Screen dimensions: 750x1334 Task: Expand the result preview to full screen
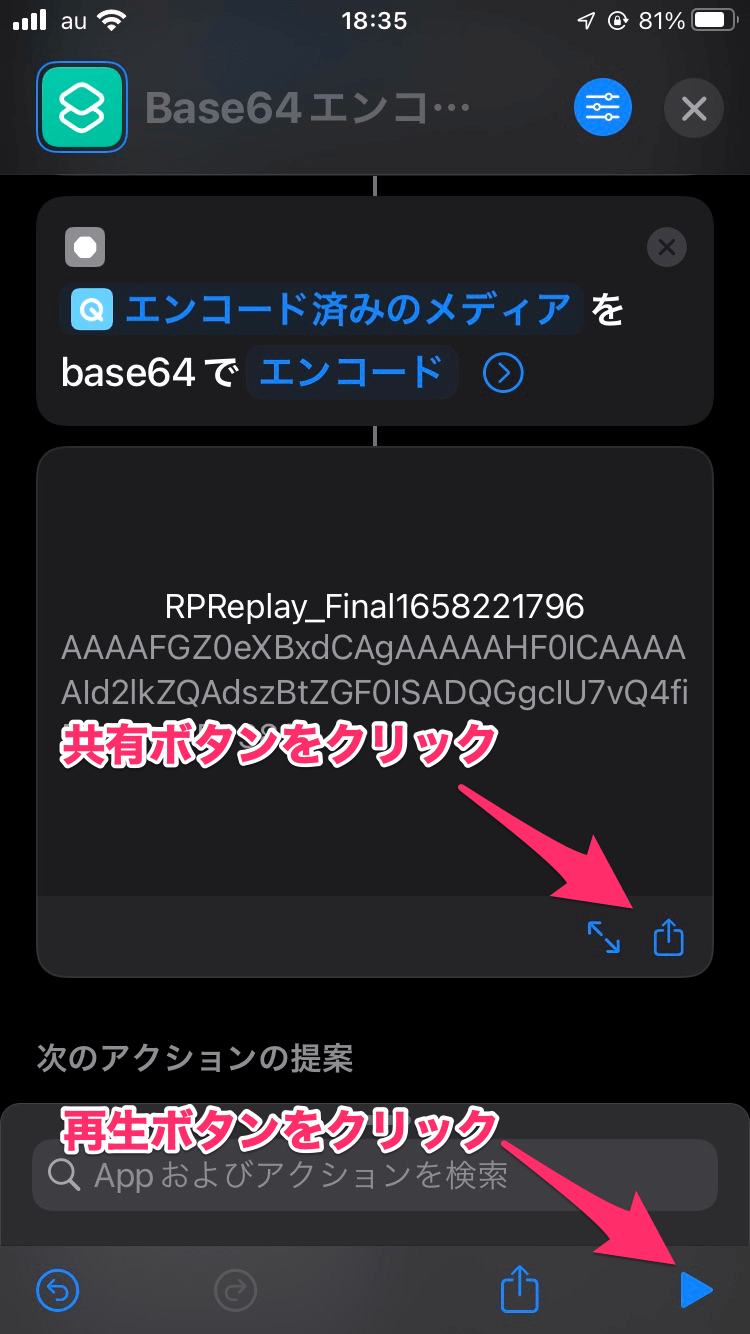(x=603, y=937)
